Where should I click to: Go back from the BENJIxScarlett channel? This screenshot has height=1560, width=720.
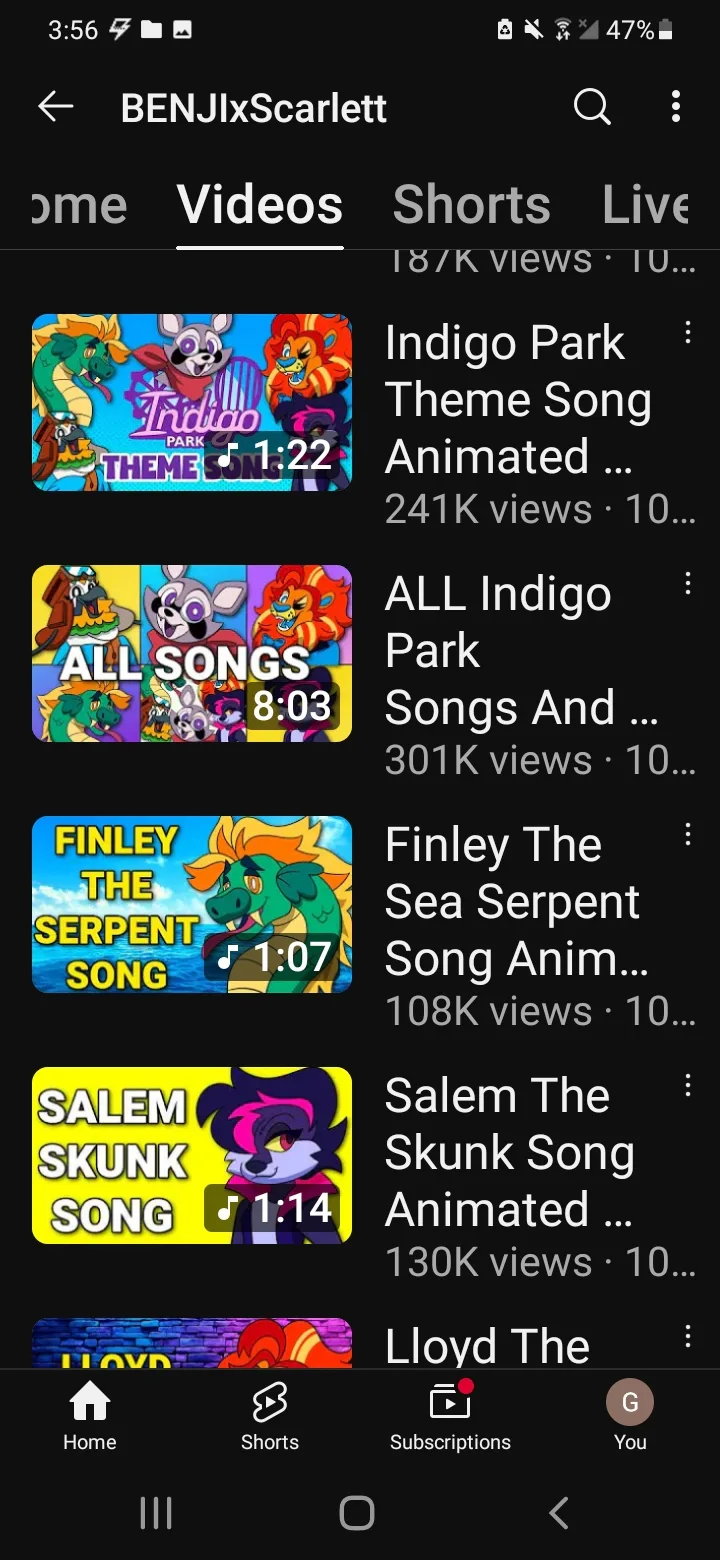(56, 107)
